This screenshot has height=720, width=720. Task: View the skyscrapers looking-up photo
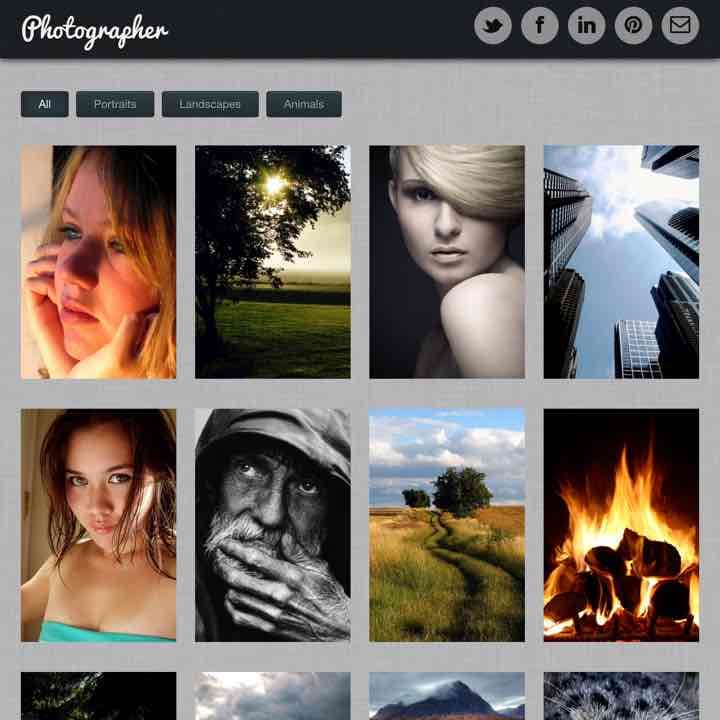click(621, 262)
